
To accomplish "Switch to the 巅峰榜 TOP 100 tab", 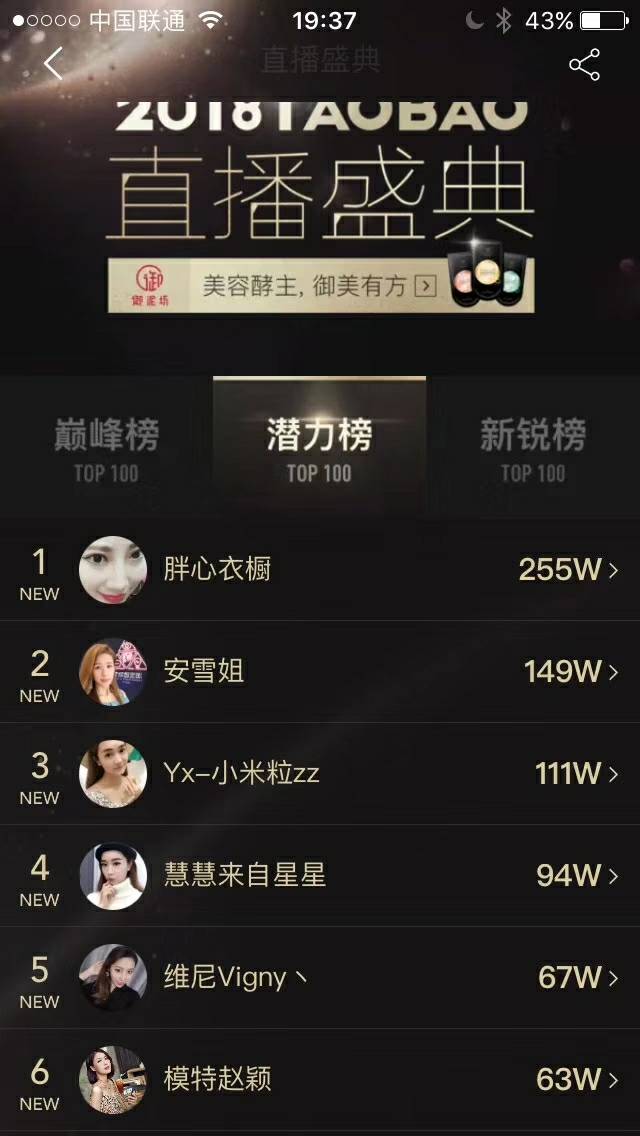I will tap(106, 448).
